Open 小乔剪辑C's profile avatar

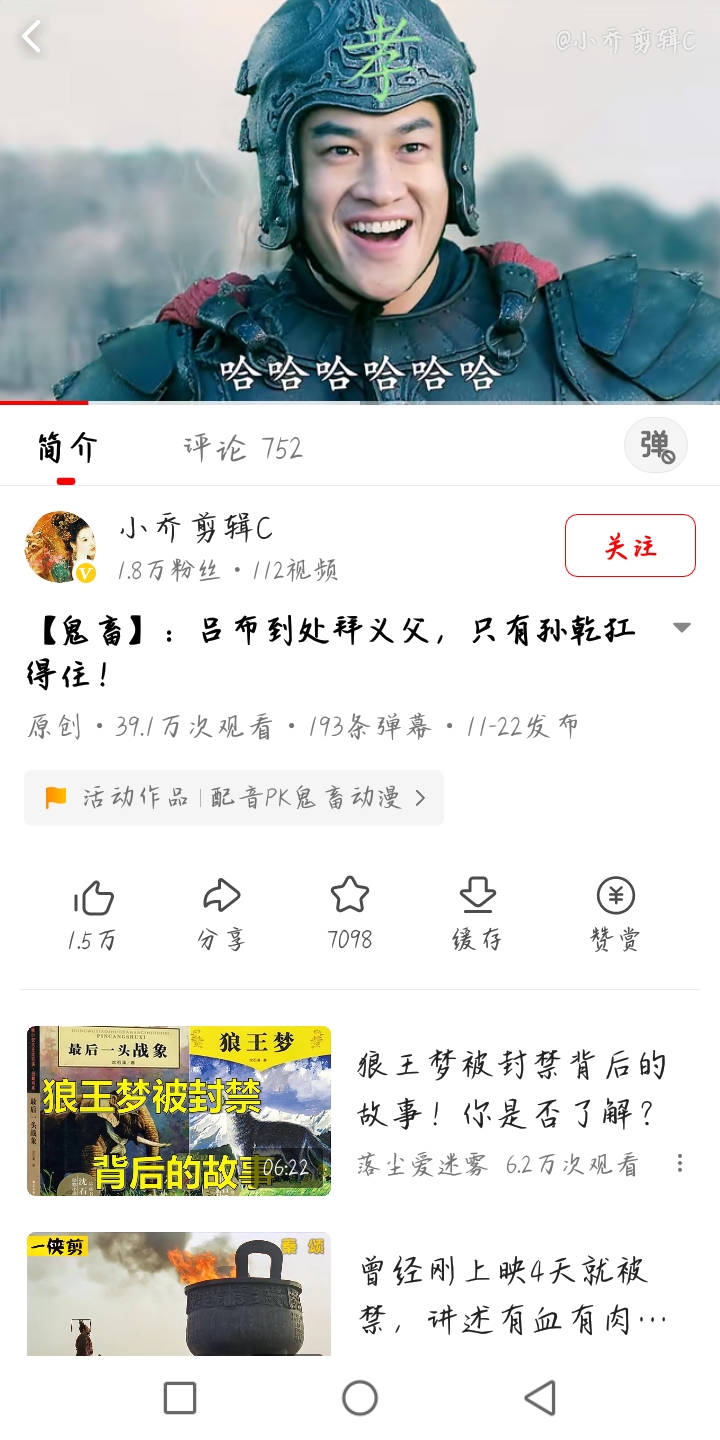60,546
